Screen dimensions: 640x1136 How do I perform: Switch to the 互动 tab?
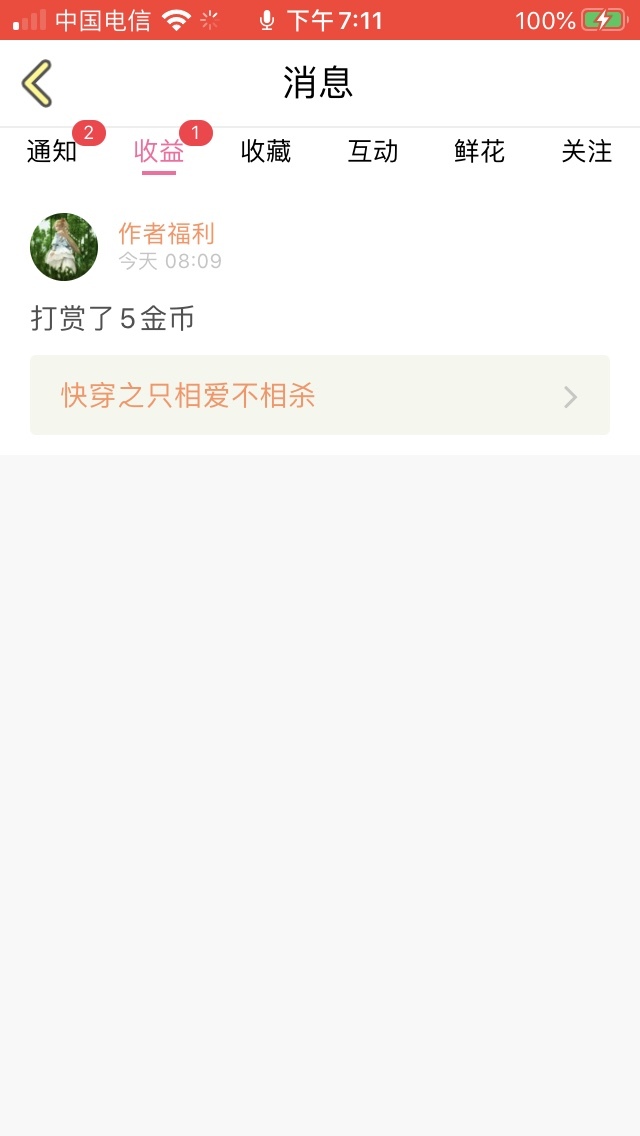[373, 152]
